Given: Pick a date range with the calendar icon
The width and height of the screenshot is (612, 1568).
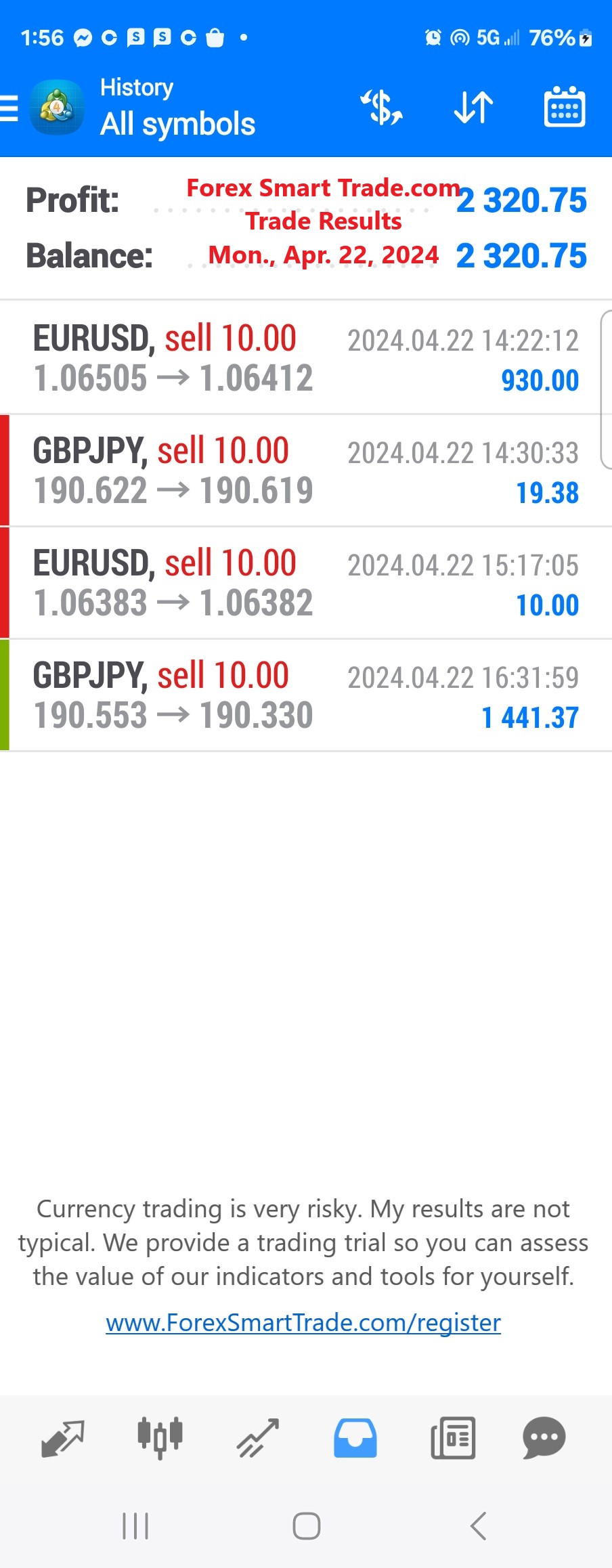Looking at the screenshot, I should [565, 108].
